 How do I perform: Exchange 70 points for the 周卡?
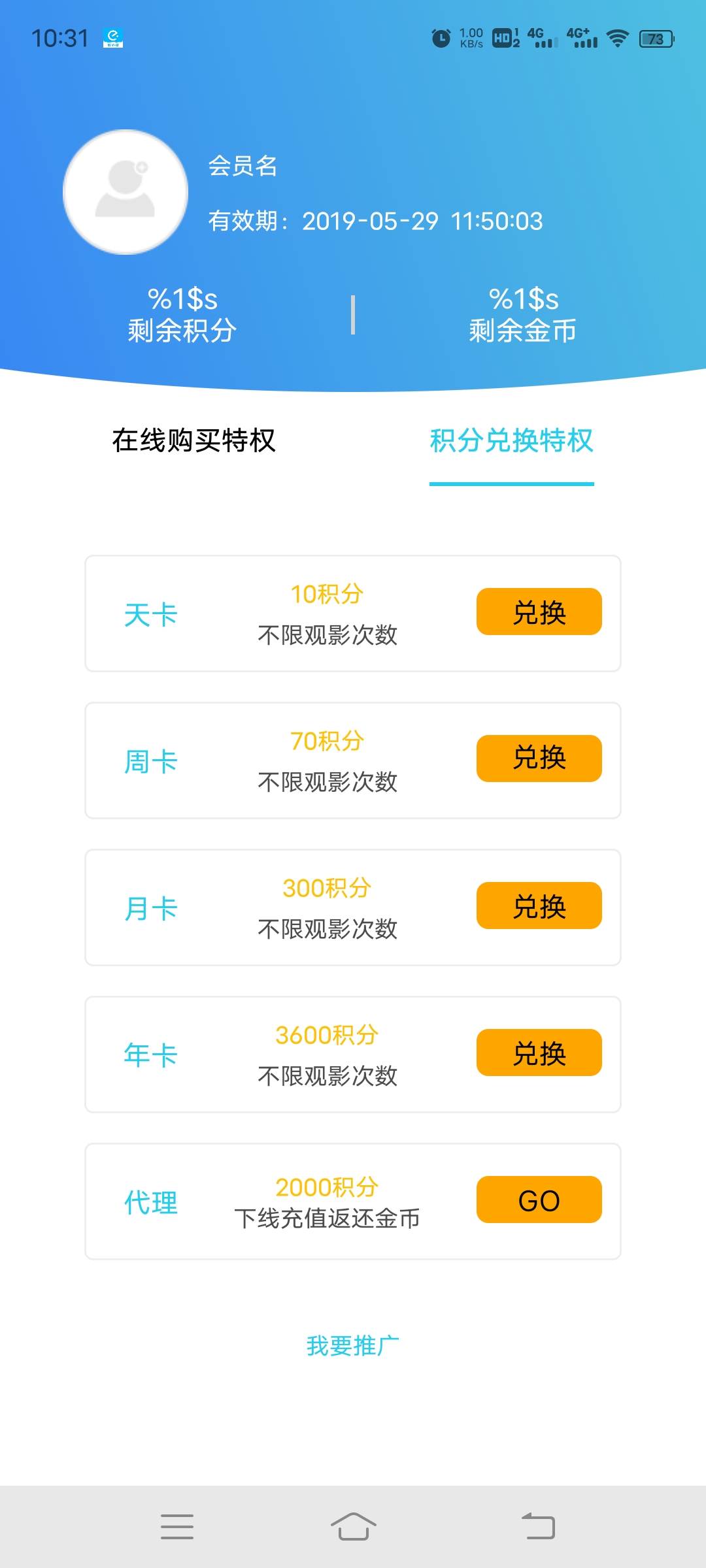(x=539, y=759)
